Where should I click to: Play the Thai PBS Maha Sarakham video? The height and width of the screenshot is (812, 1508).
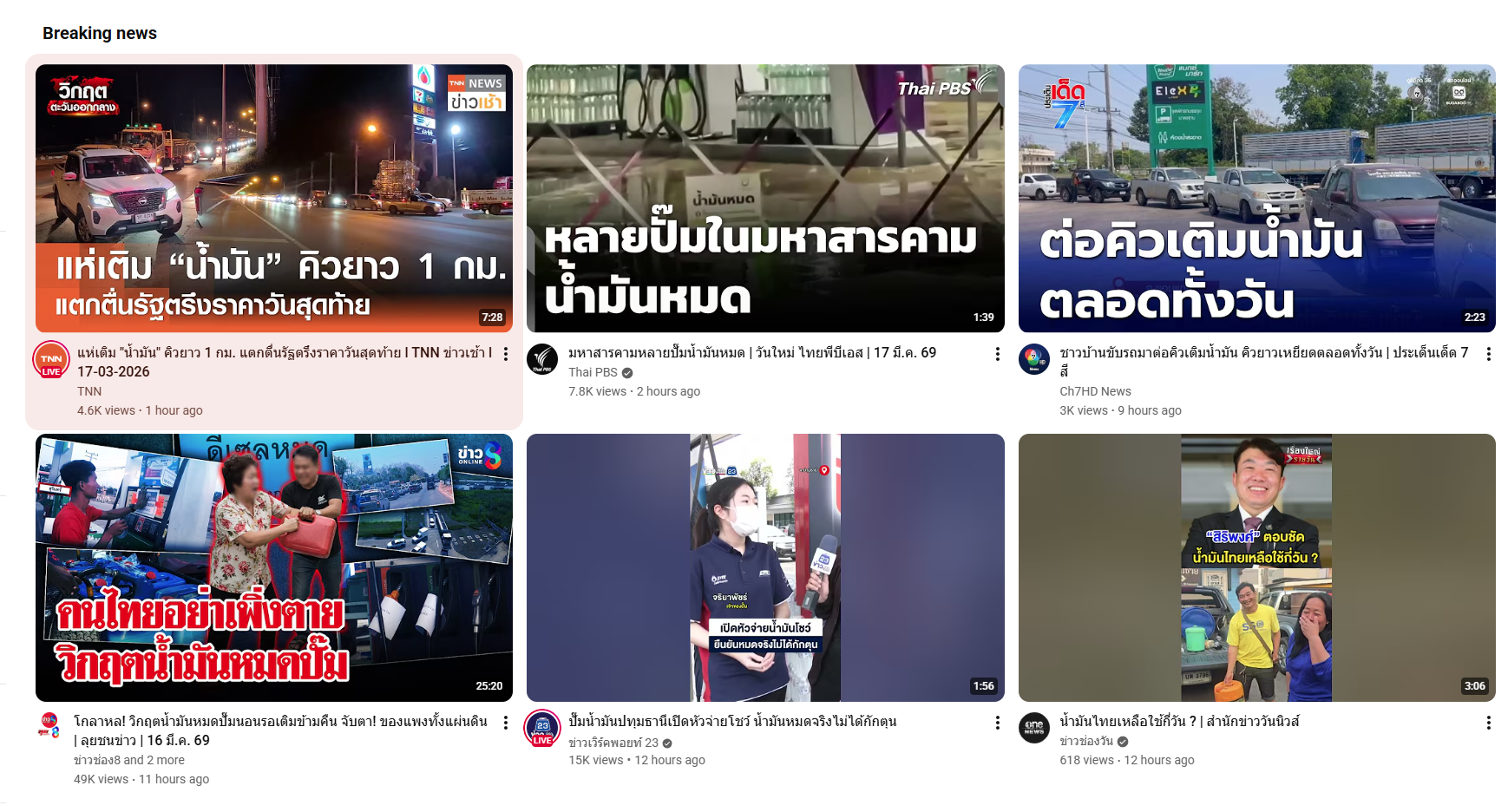[x=764, y=198]
